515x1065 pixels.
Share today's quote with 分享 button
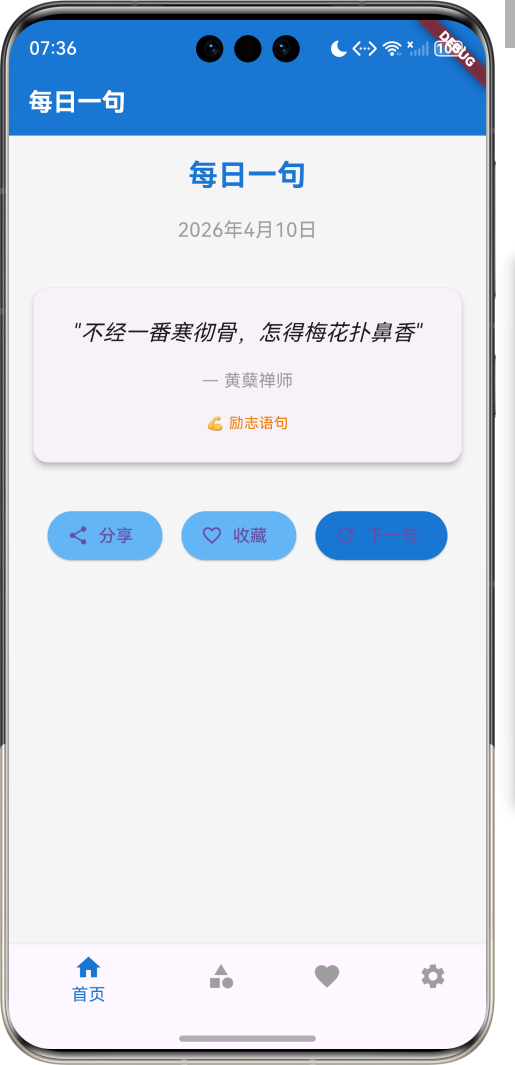tap(105, 535)
